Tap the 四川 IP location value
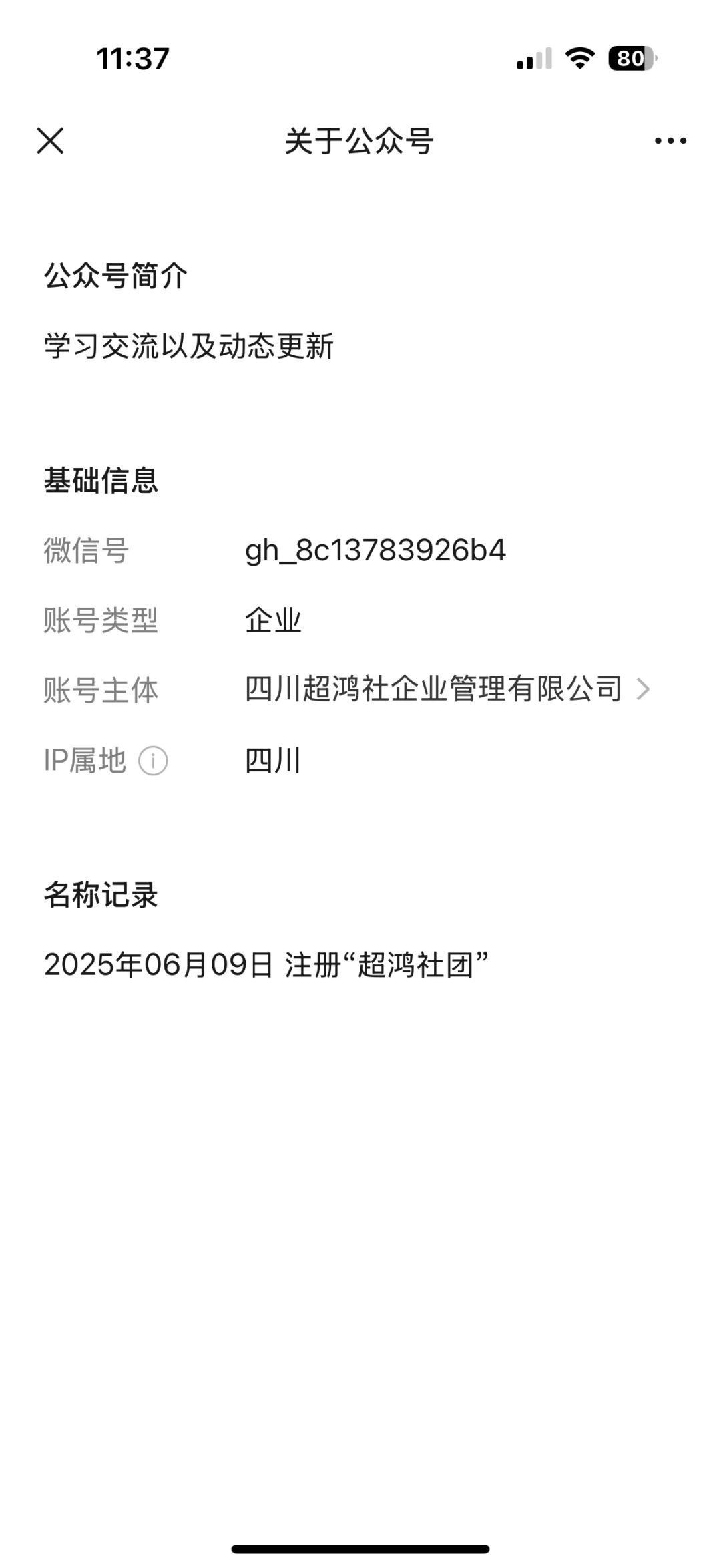The height and width of the screenshot is (1568, 721). pyautogui.click(x=272, y=760)
